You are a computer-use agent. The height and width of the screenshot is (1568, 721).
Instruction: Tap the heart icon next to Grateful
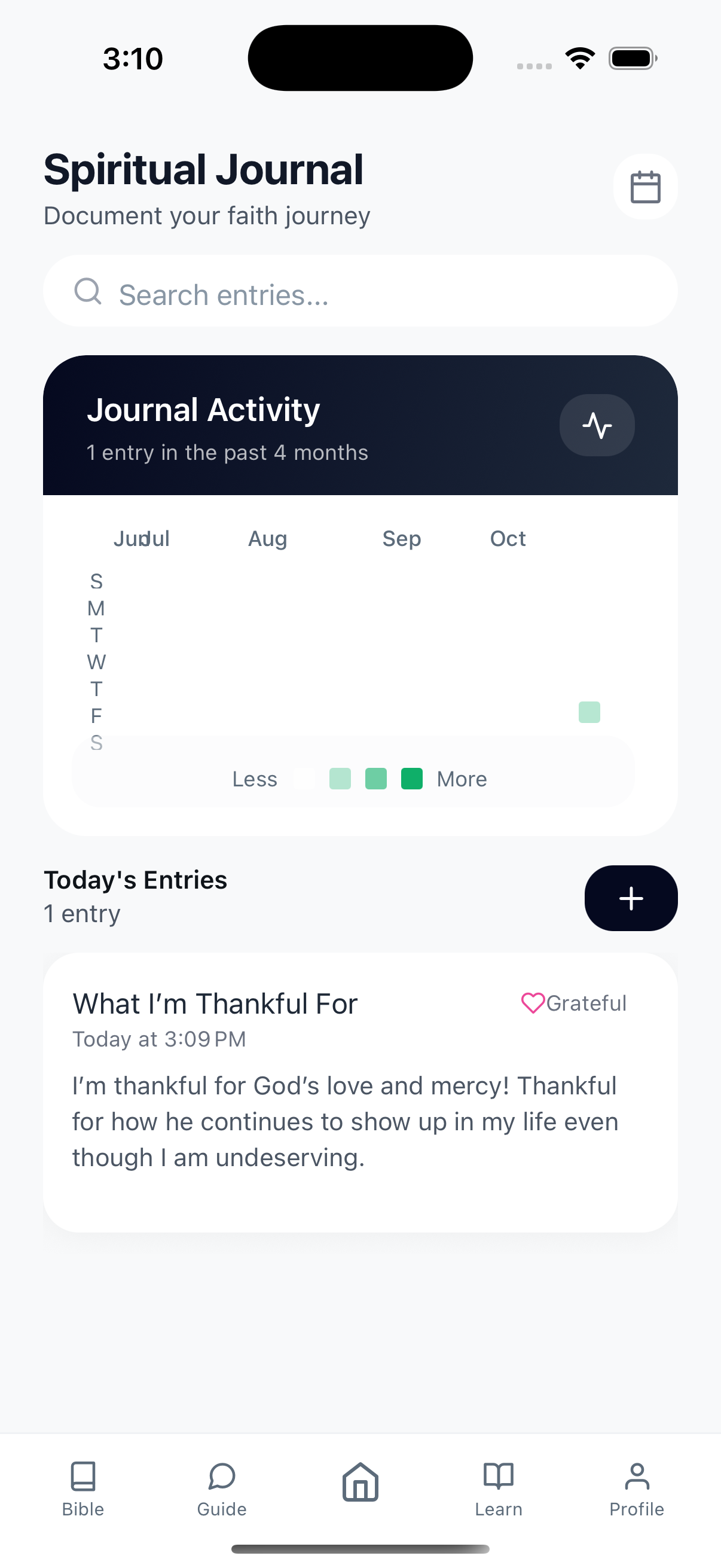tap(533, 1002)
